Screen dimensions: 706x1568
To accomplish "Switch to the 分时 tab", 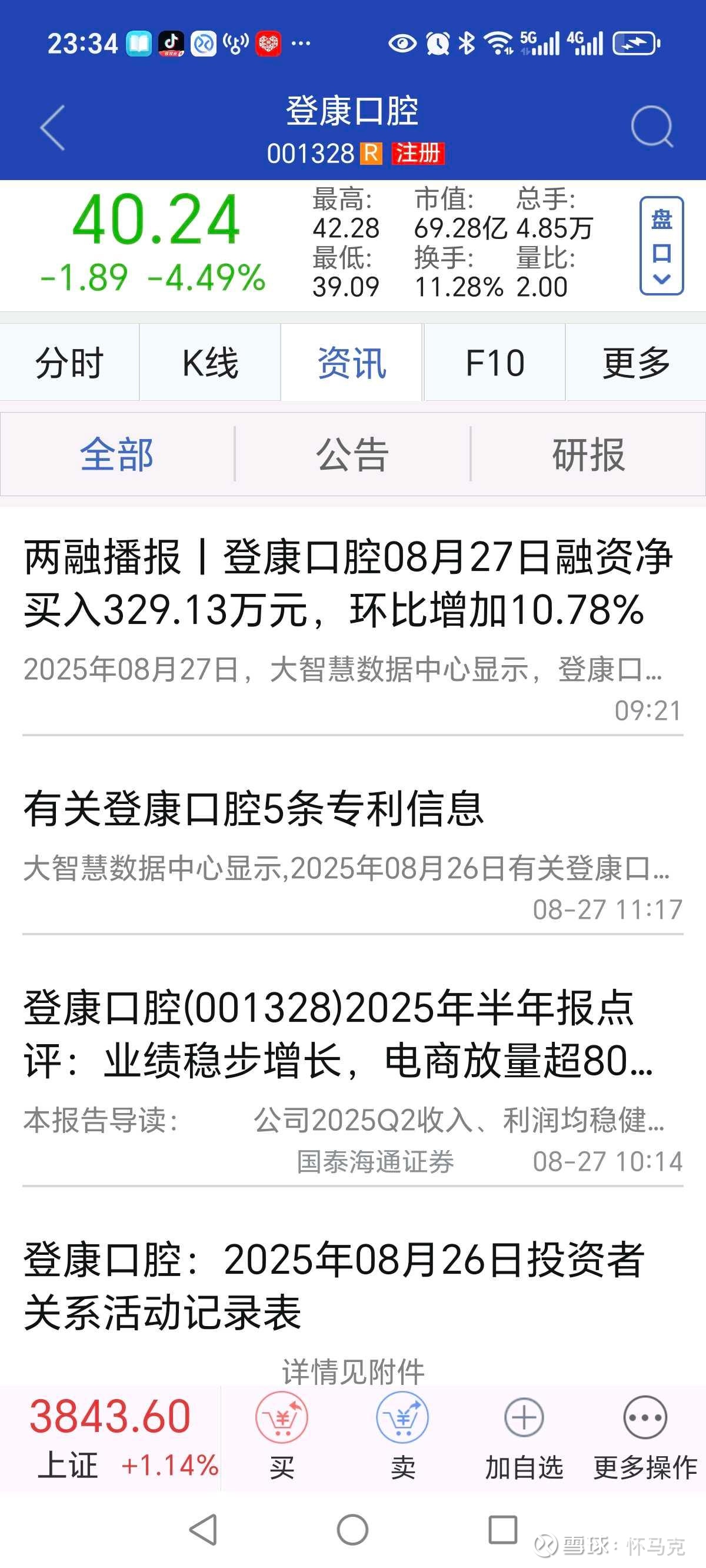I will (69, 363).
